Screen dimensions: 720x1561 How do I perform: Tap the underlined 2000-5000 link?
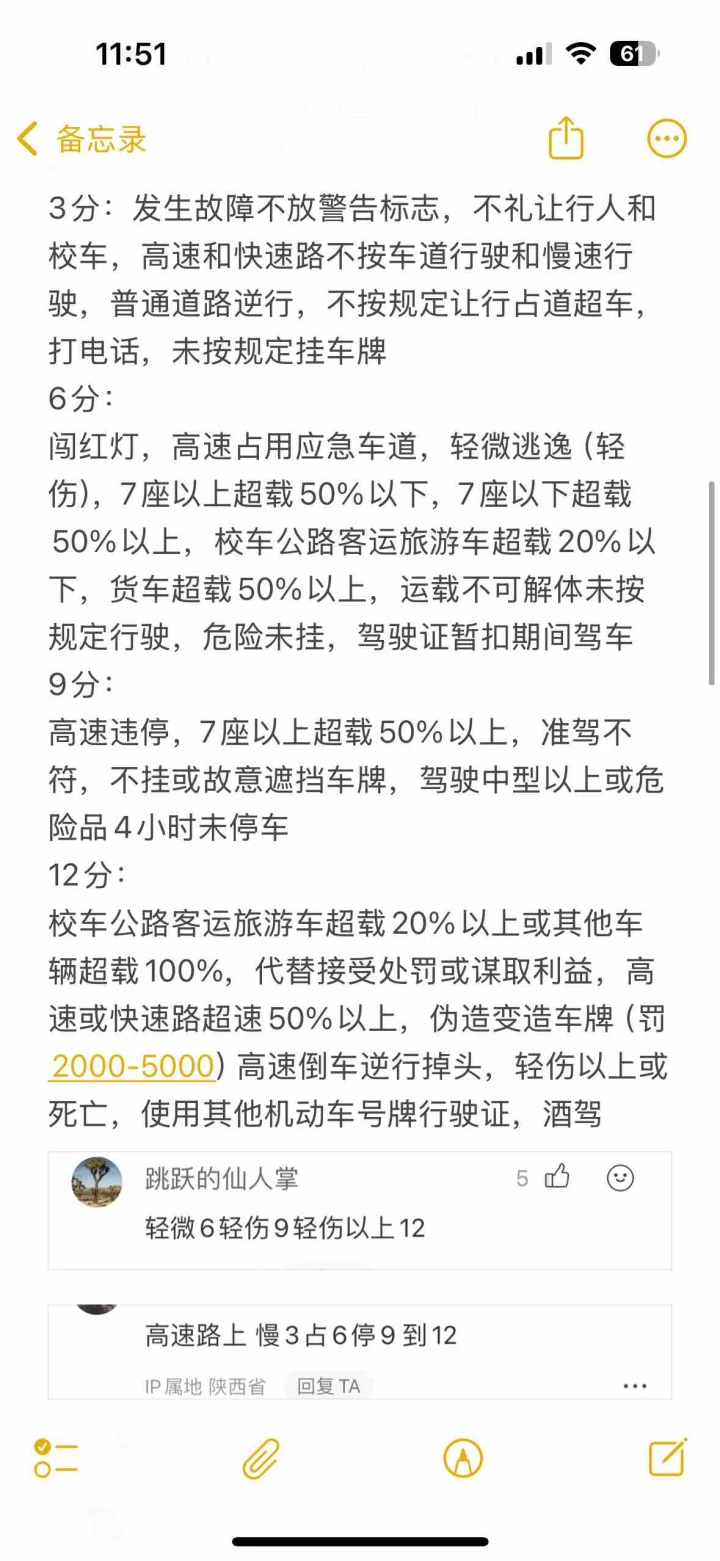click(x=132, y=1066)
